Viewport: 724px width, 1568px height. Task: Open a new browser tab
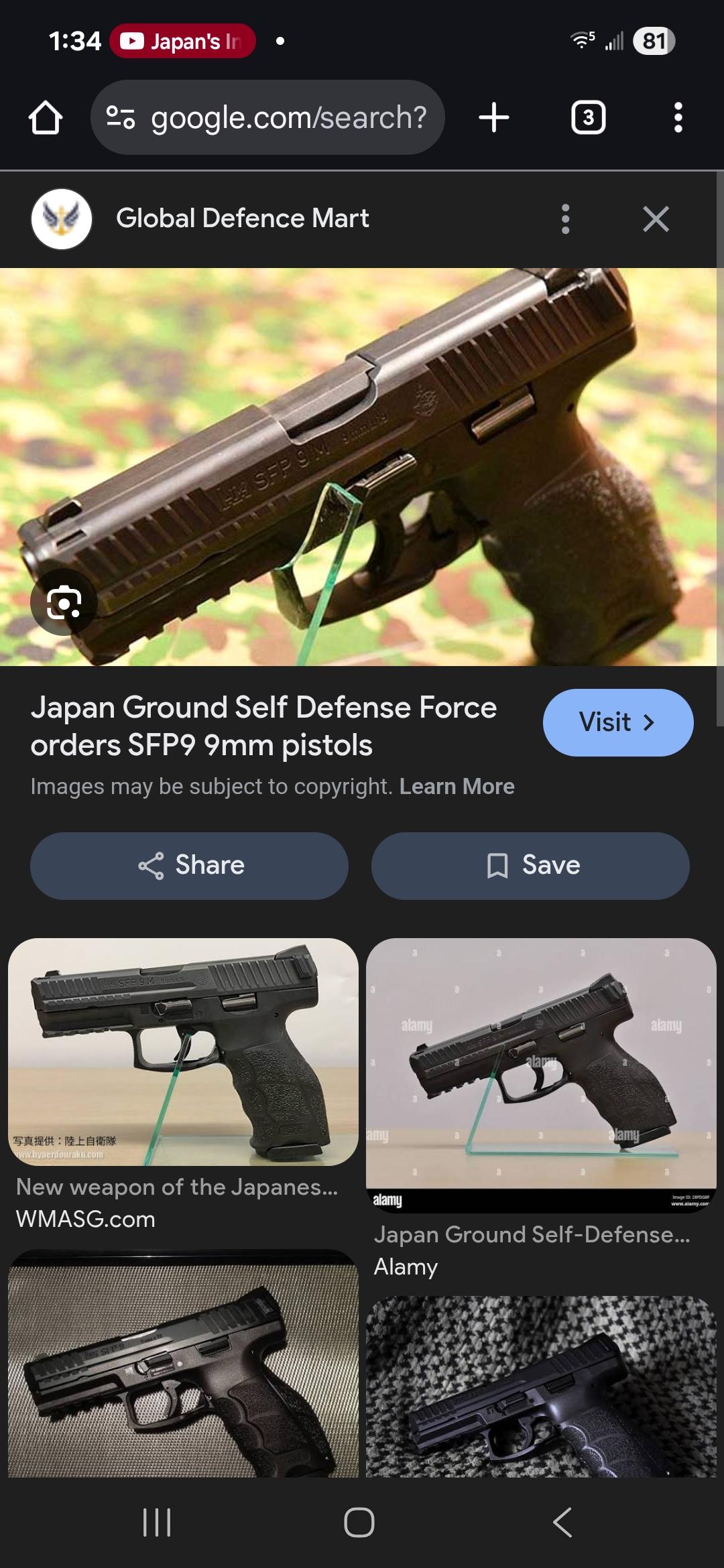[494, 118]
